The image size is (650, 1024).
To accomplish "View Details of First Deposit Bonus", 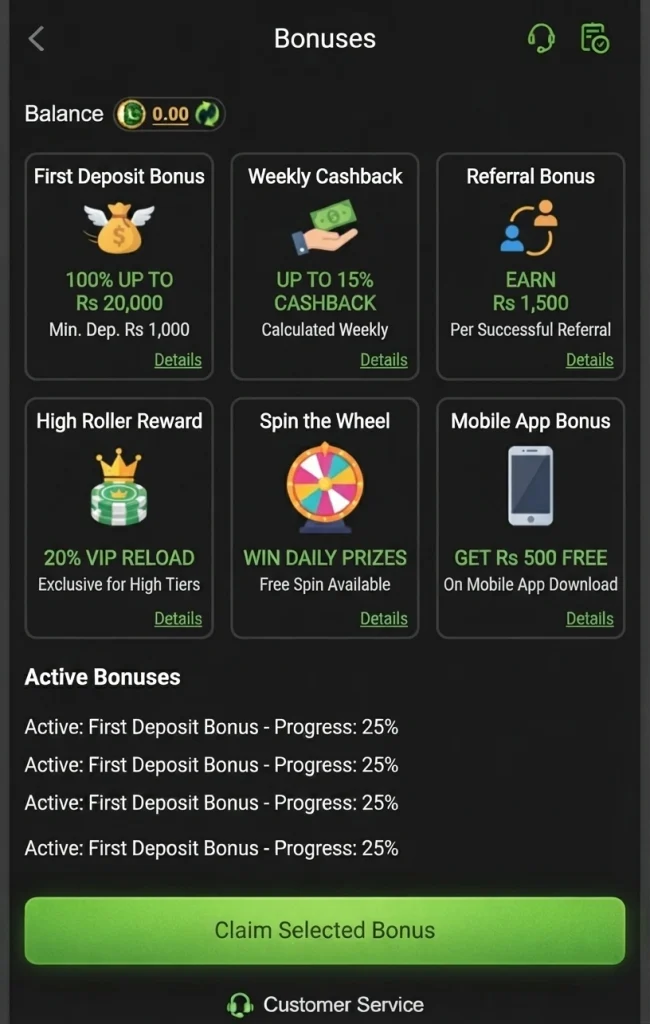I will click(x=178, y=360).
